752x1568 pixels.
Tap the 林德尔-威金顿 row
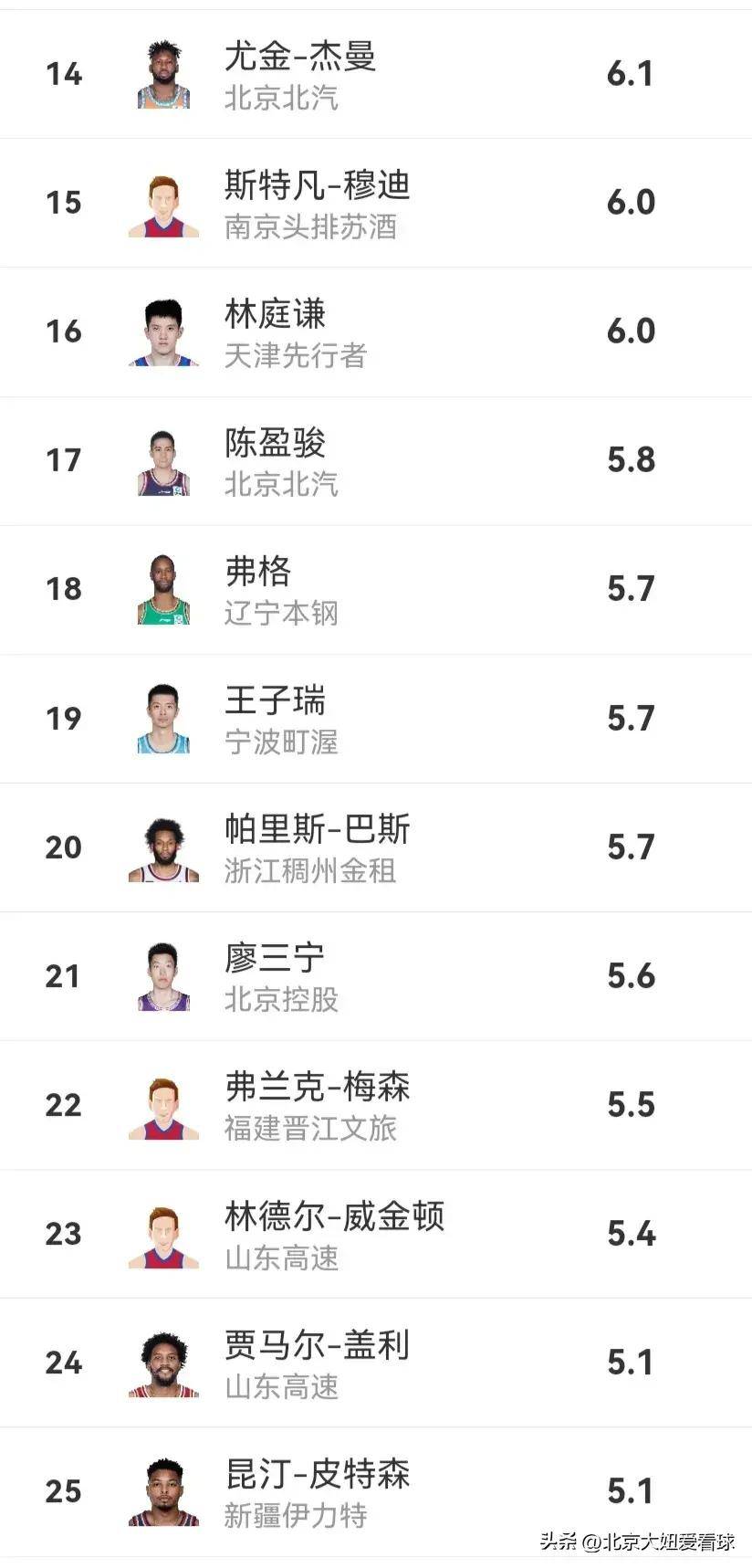(x=334, y=1216)
